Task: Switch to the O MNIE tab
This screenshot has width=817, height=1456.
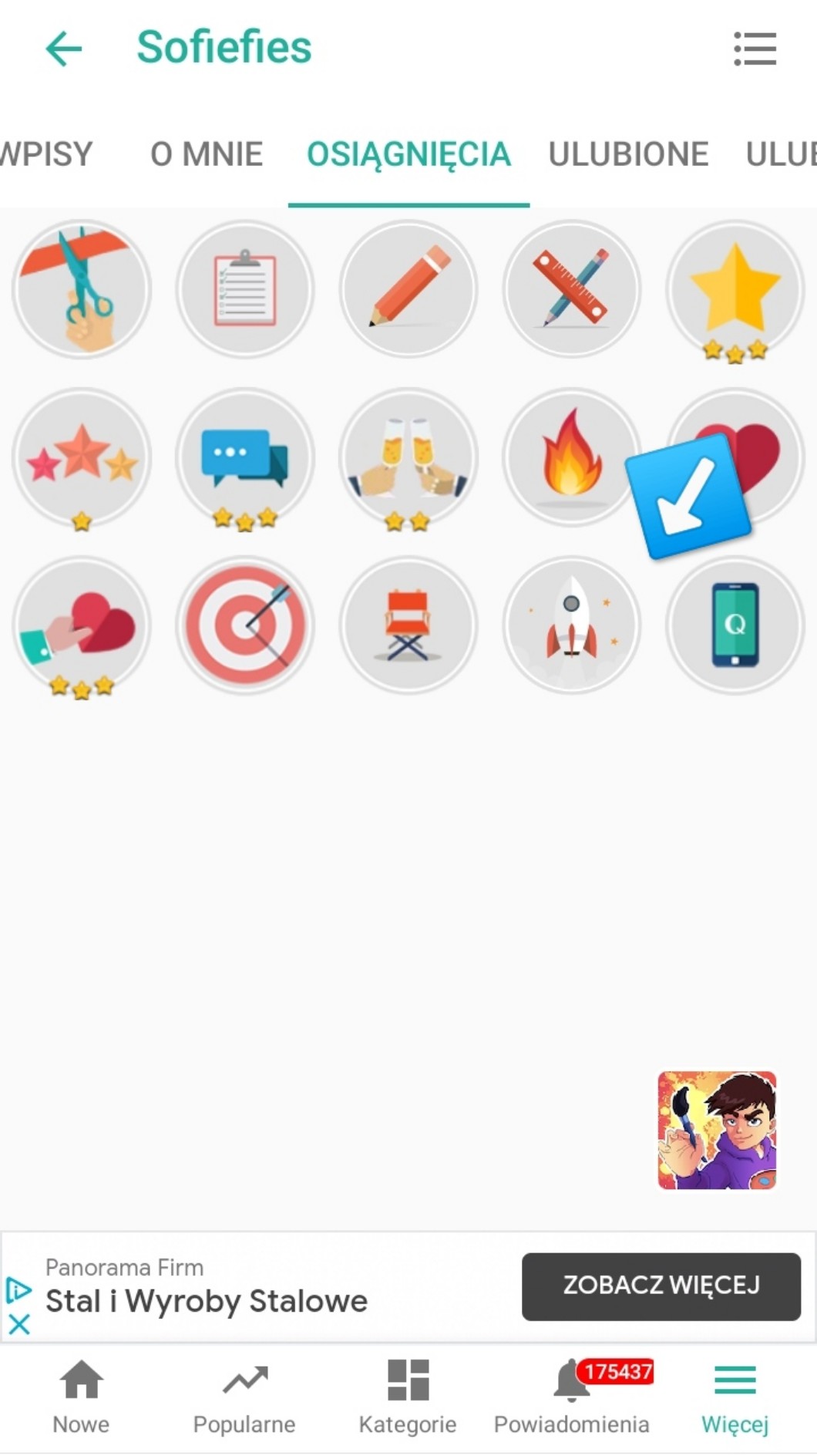Action: (207, 153)
